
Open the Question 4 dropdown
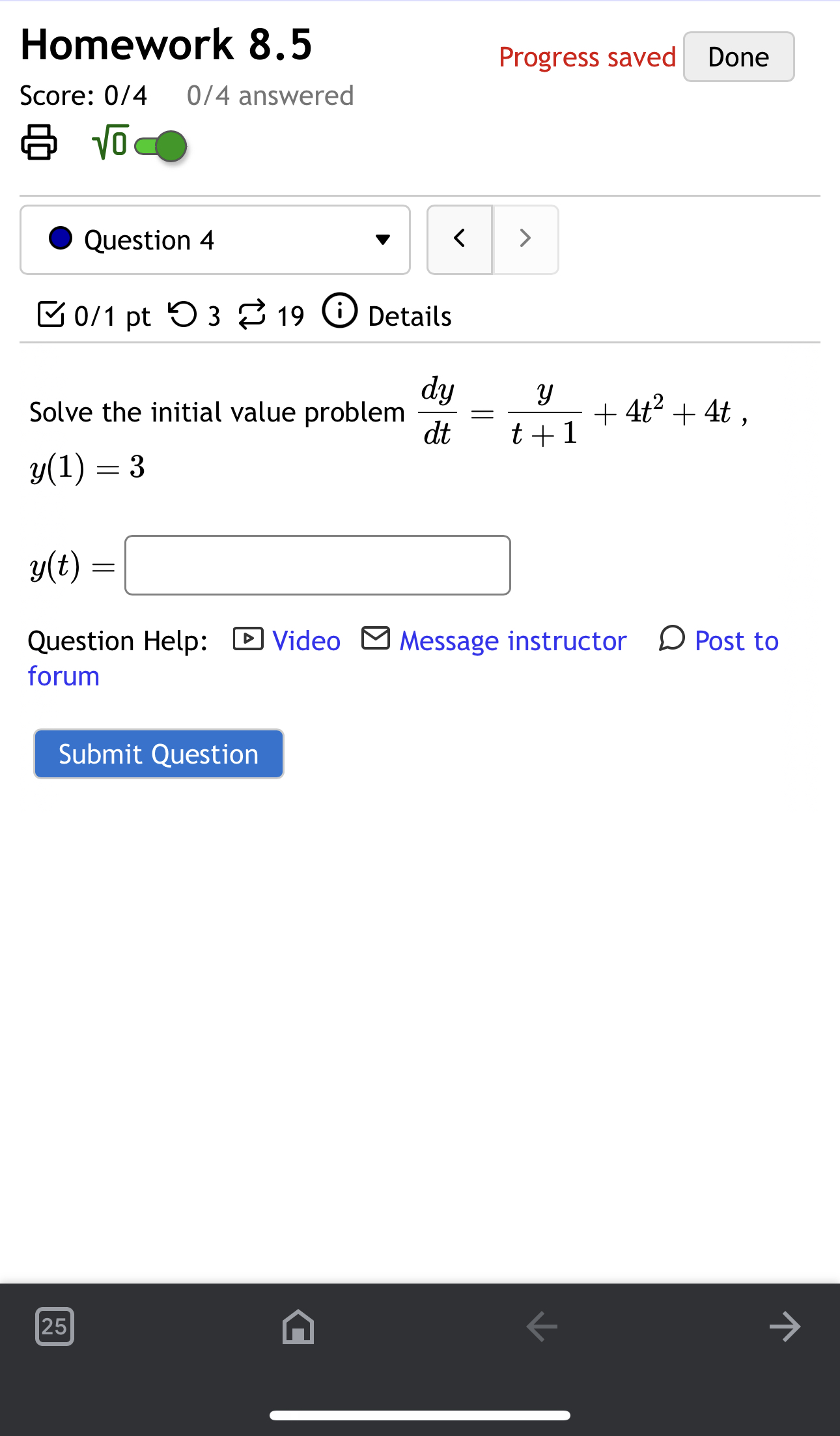click(x=383, y=239)
